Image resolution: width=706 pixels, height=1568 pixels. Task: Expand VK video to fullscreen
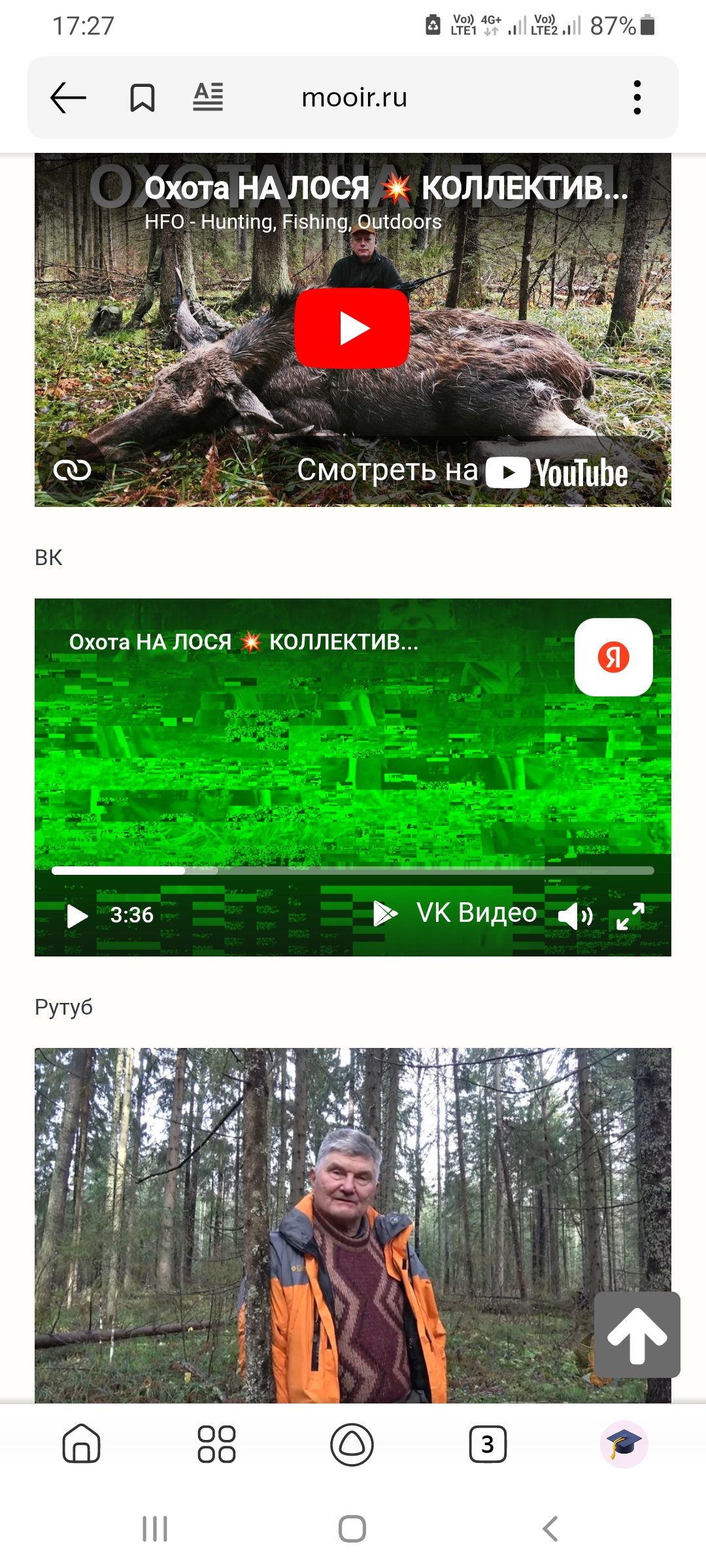(631, 916)
